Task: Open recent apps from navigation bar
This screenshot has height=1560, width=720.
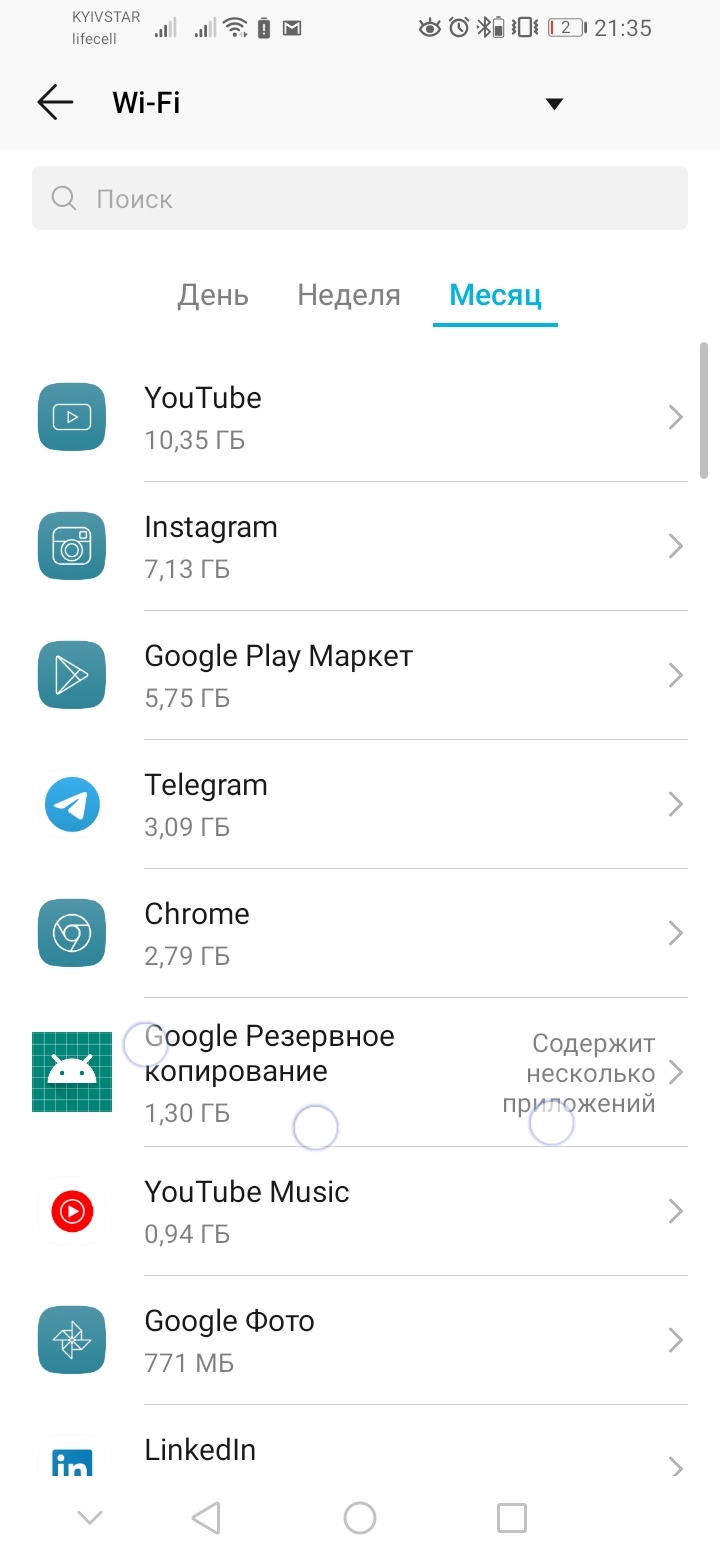Action: click(511, 1518)
